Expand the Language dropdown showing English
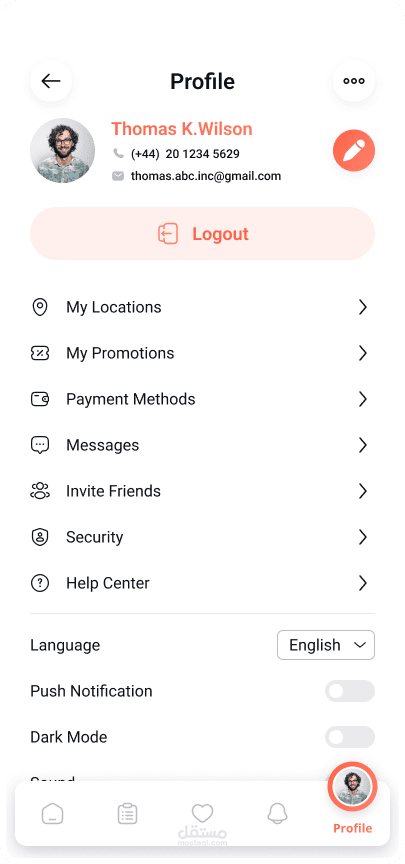The image size is (405, 864). click(x=326, y=645)
